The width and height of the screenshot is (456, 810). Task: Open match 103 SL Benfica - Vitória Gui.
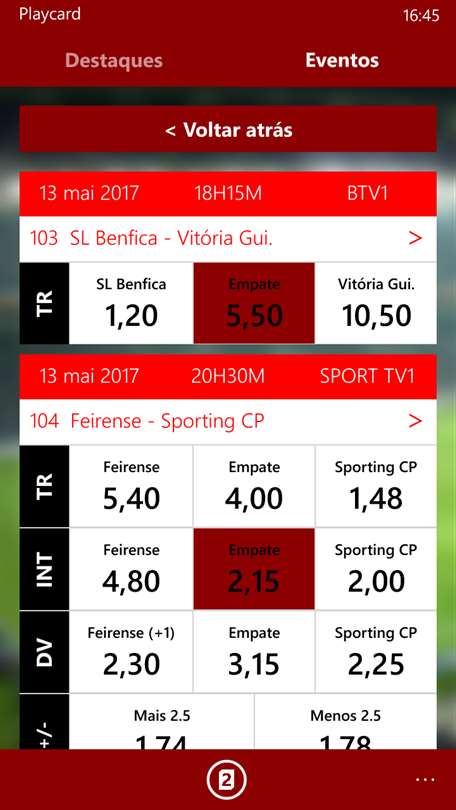(228, 239)
